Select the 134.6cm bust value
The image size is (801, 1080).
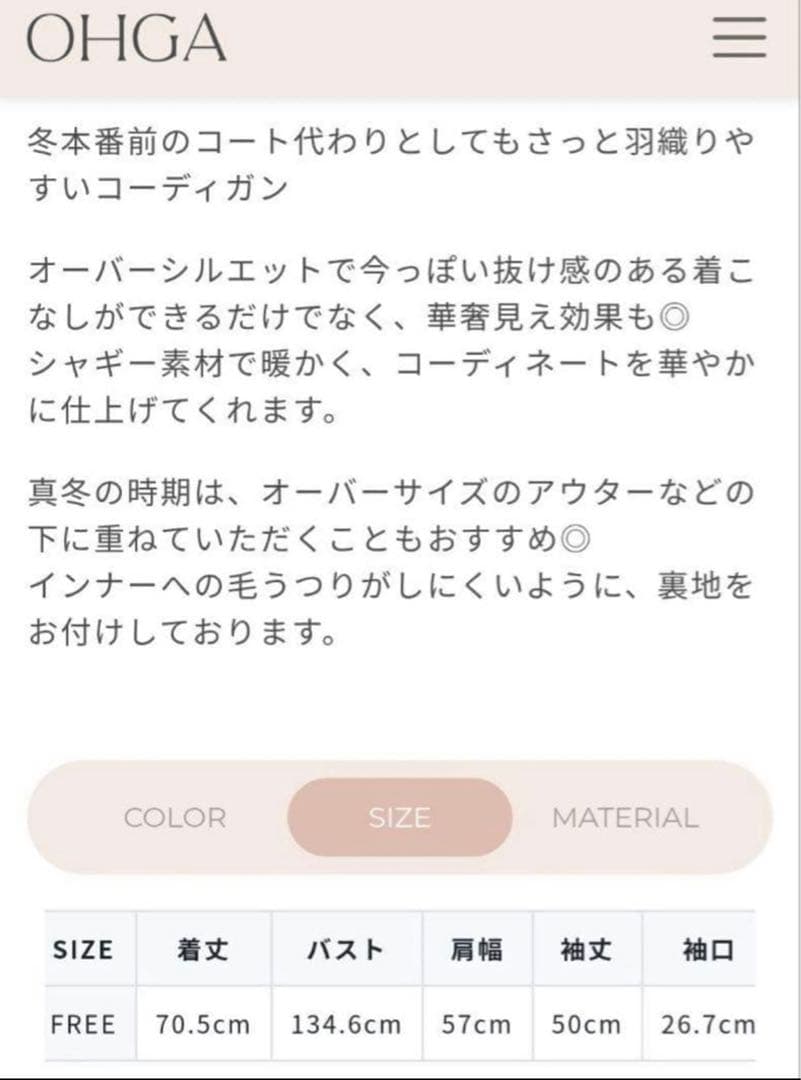[x=344, y=1023]
